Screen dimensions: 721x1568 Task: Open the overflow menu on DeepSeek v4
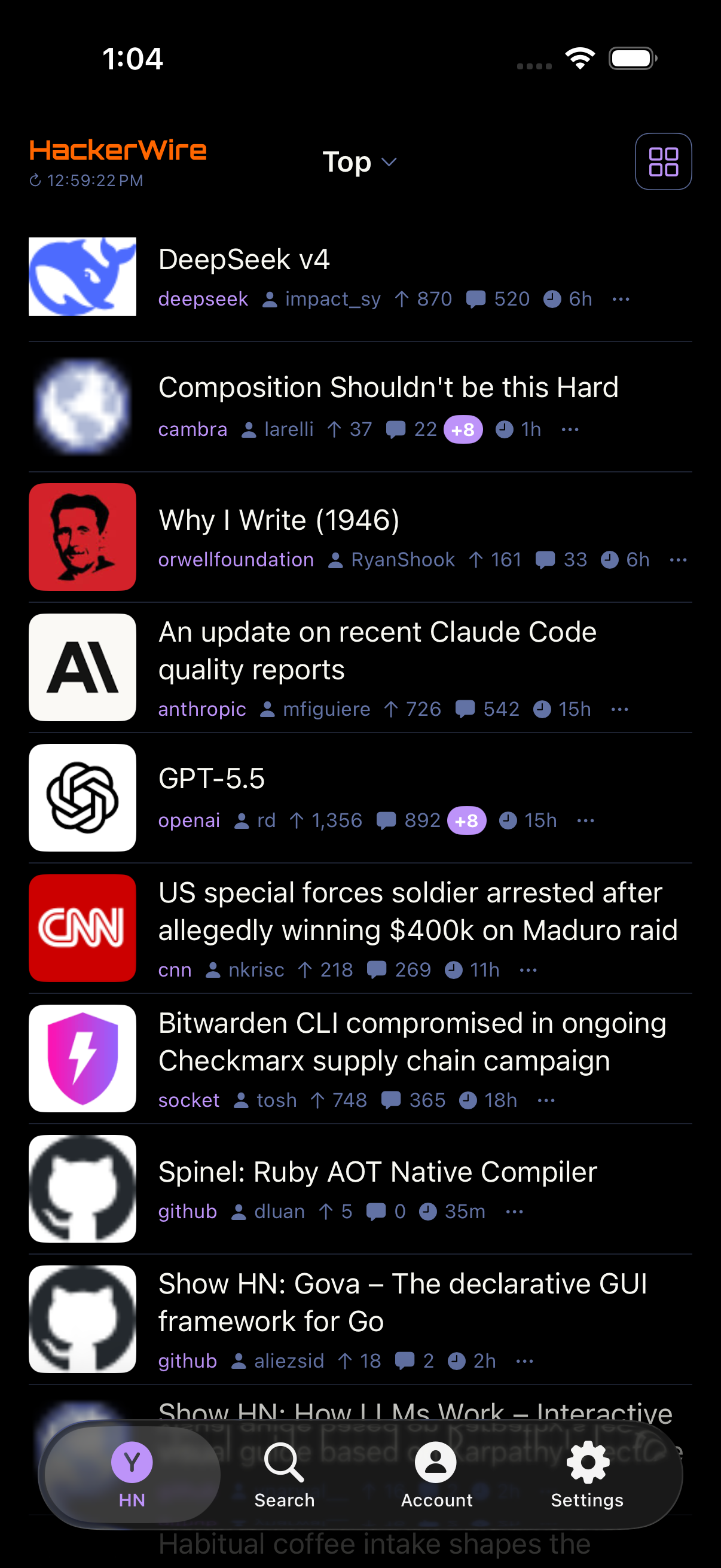coord(621,299)
